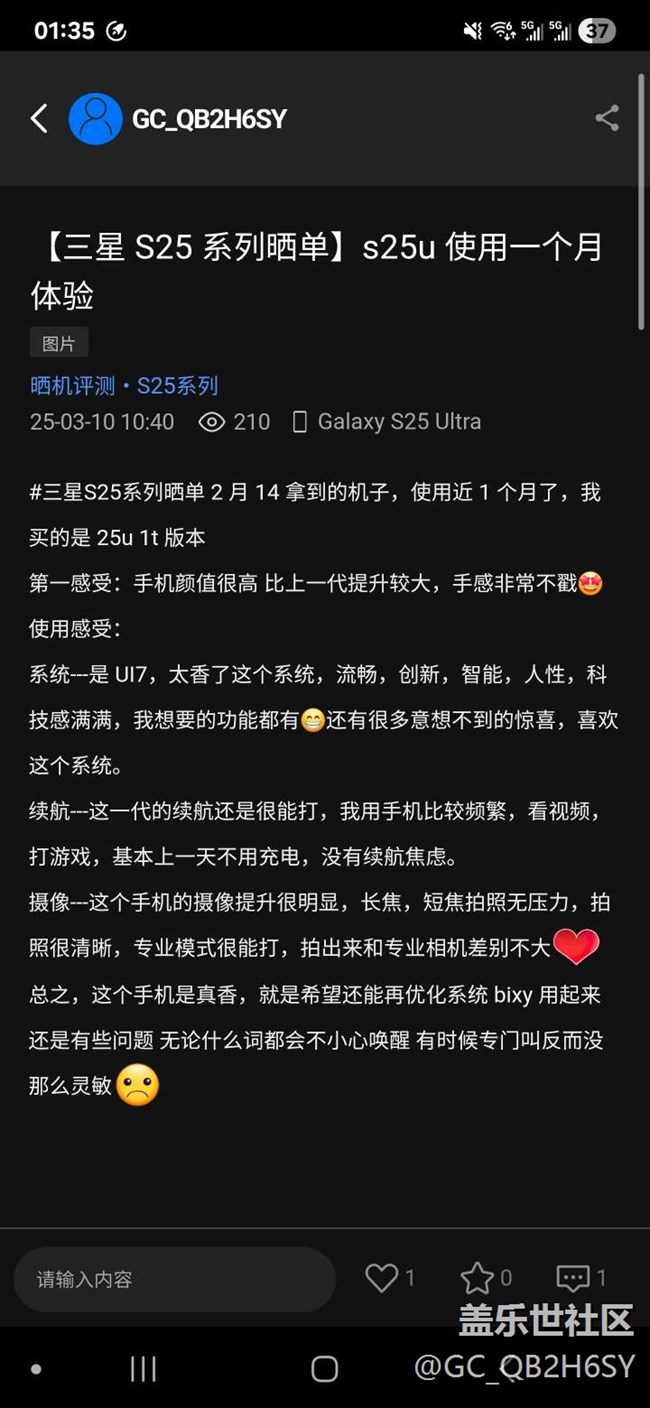Open the comments bubble icon
This screenshot has height=1408, width=650.
click(573, 1277)
